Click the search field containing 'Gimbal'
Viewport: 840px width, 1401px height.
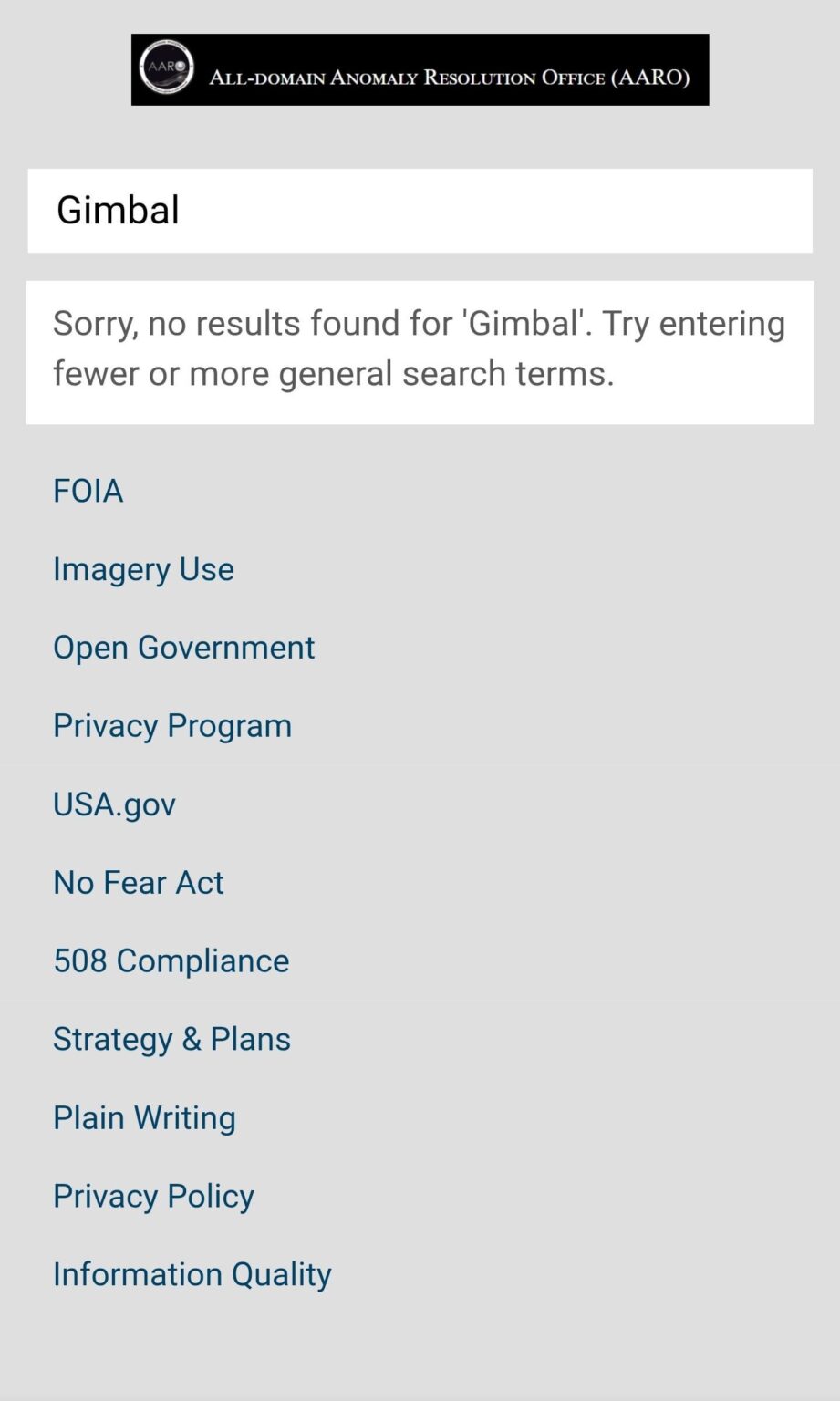click(x=420, y=210)
